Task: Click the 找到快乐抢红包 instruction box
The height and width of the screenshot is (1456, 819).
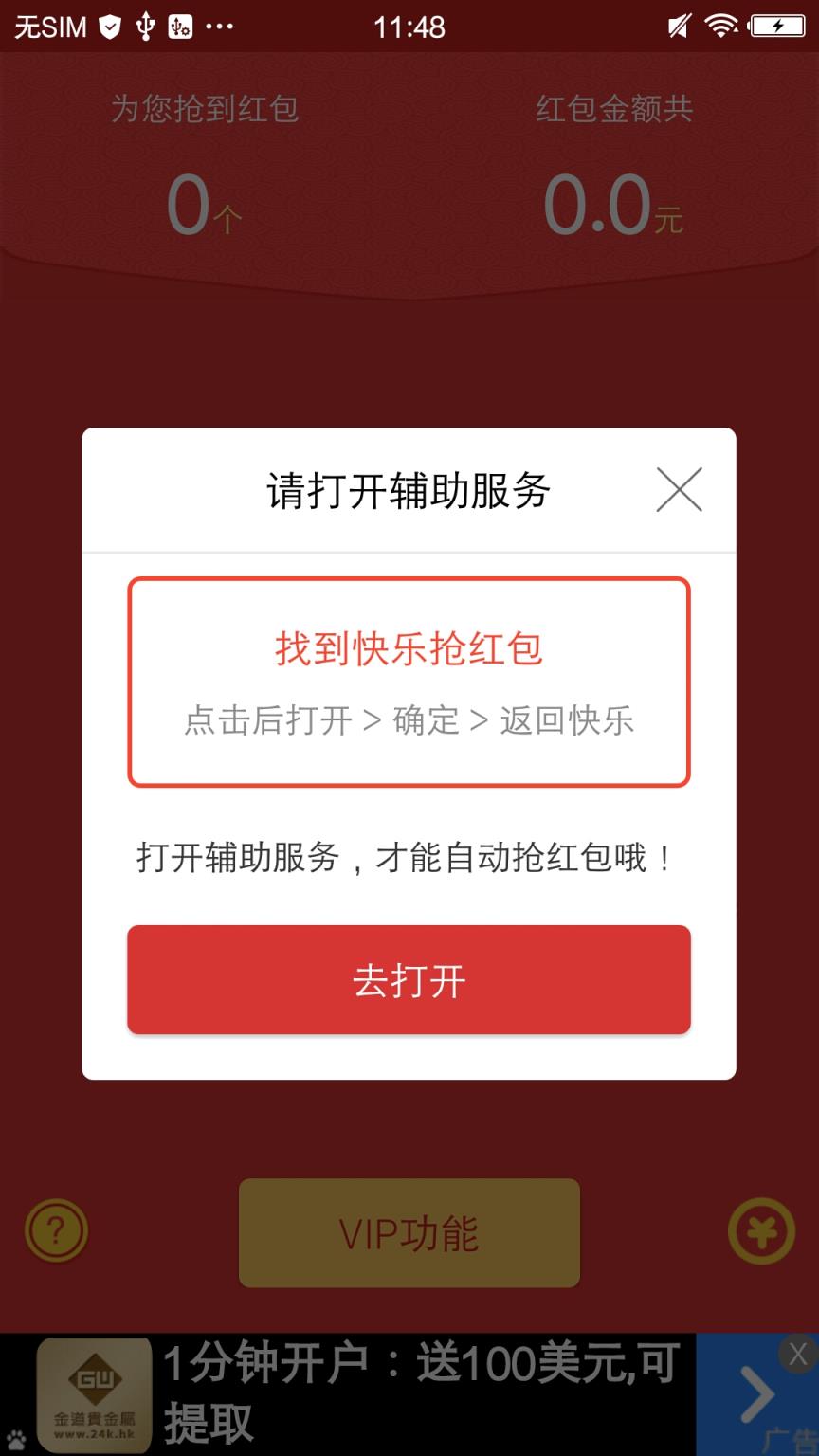Action: pyautogui.click(x=409, y=679)
